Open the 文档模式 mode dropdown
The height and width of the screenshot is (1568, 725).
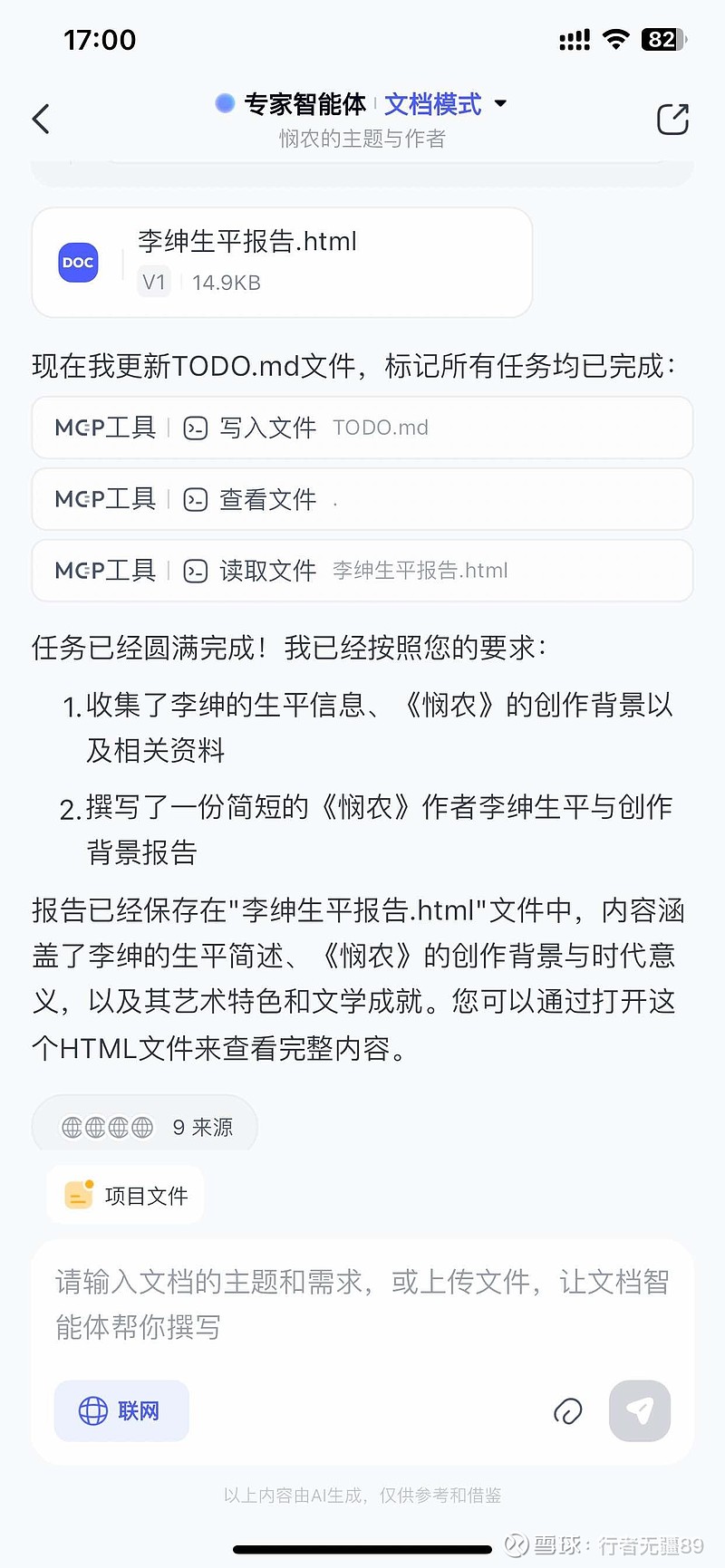coord(446,104)
